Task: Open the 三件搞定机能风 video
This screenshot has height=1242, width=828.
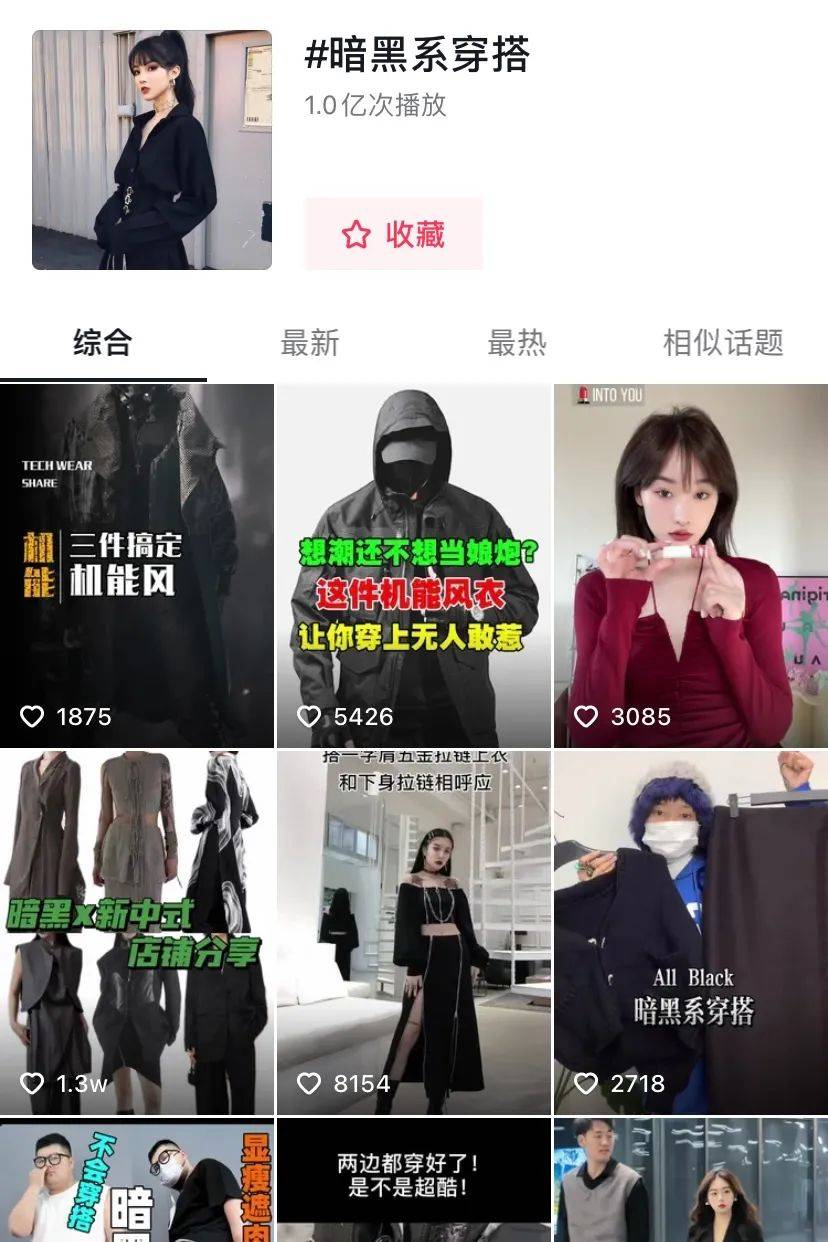Action: pyautogui.click(x=137, y=565)
